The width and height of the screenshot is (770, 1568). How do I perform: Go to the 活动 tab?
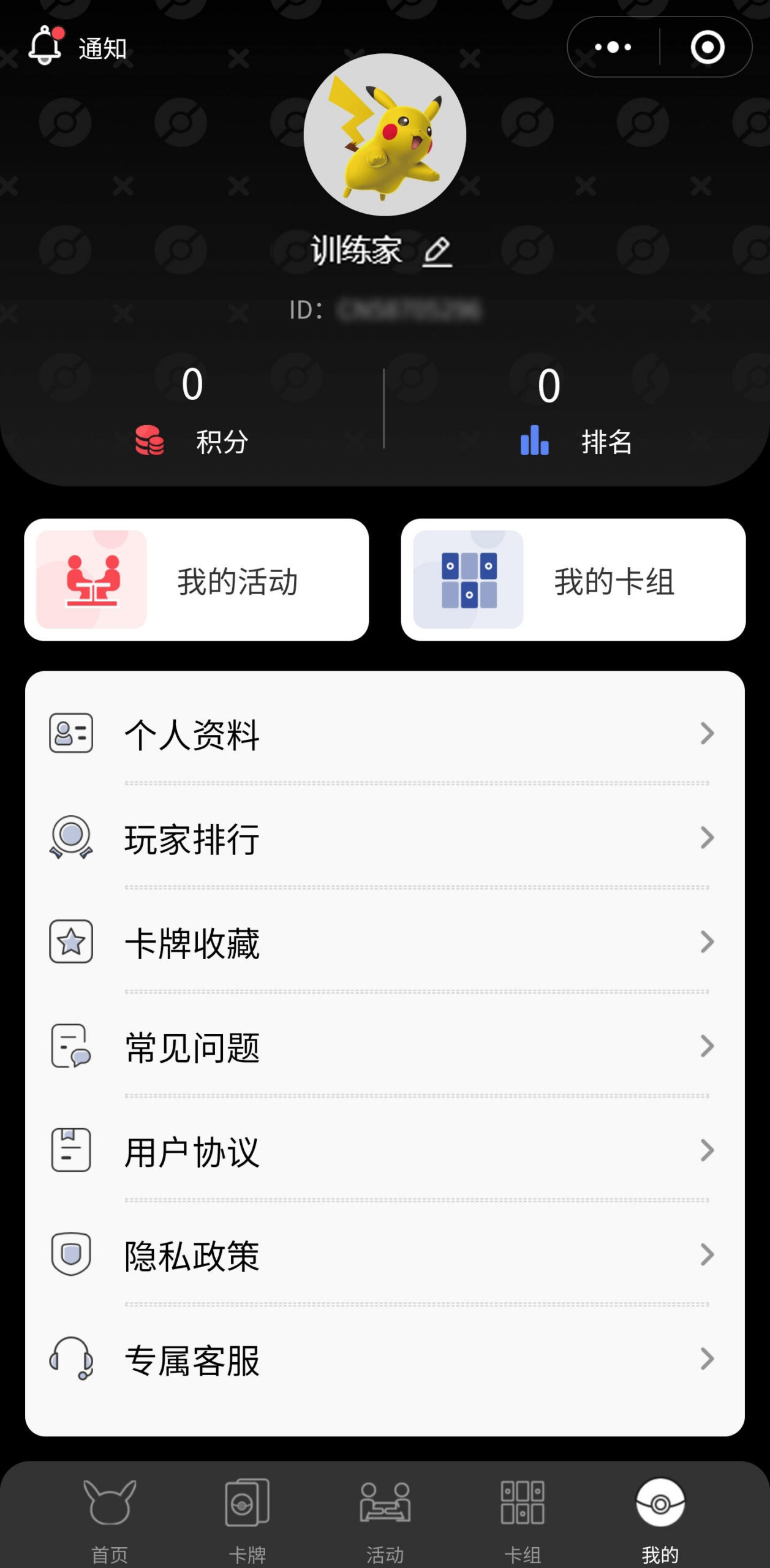[x=385, y=1516]
